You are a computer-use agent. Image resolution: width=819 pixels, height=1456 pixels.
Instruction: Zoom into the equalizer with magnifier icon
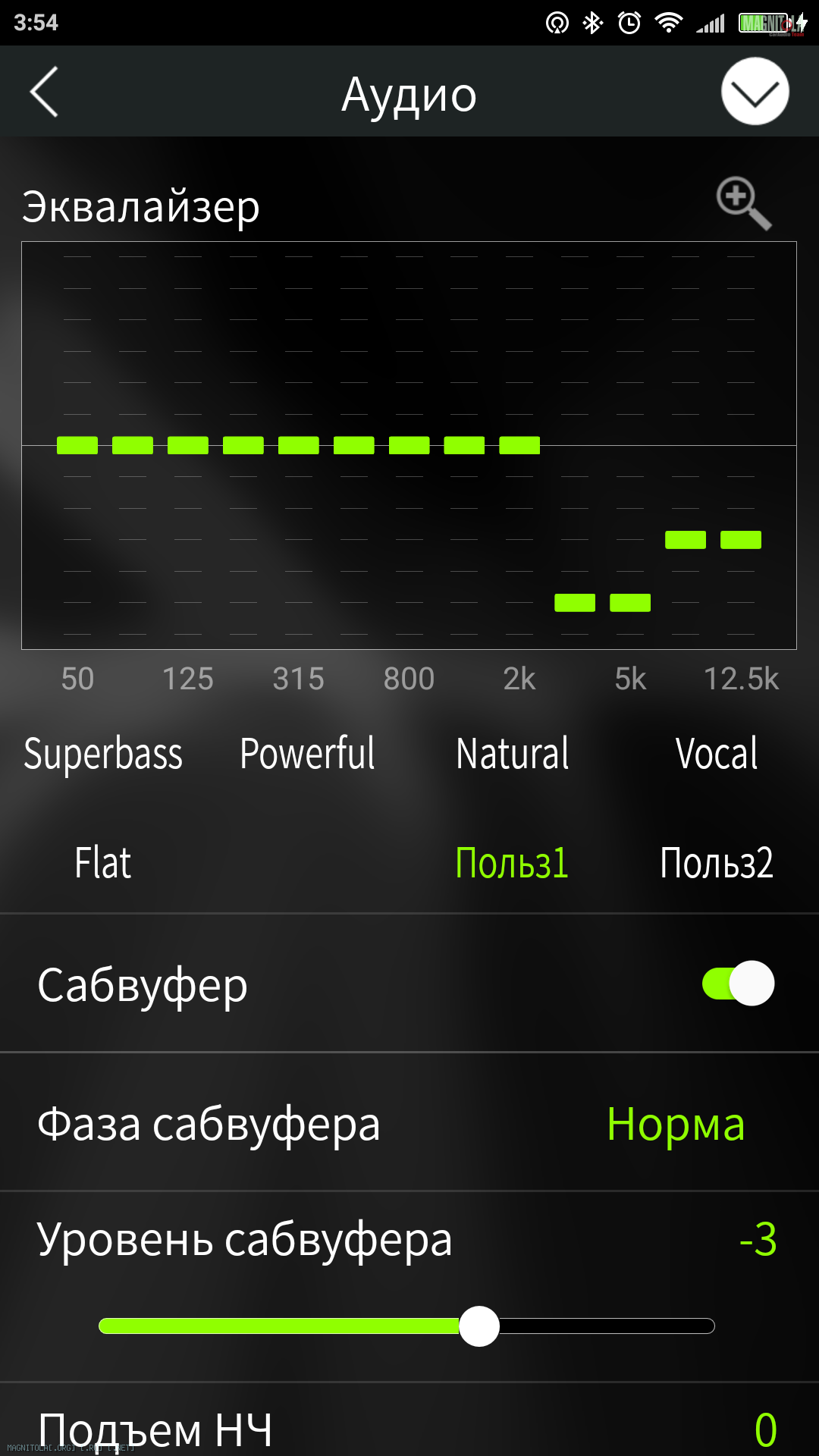[x=743, y=203]
